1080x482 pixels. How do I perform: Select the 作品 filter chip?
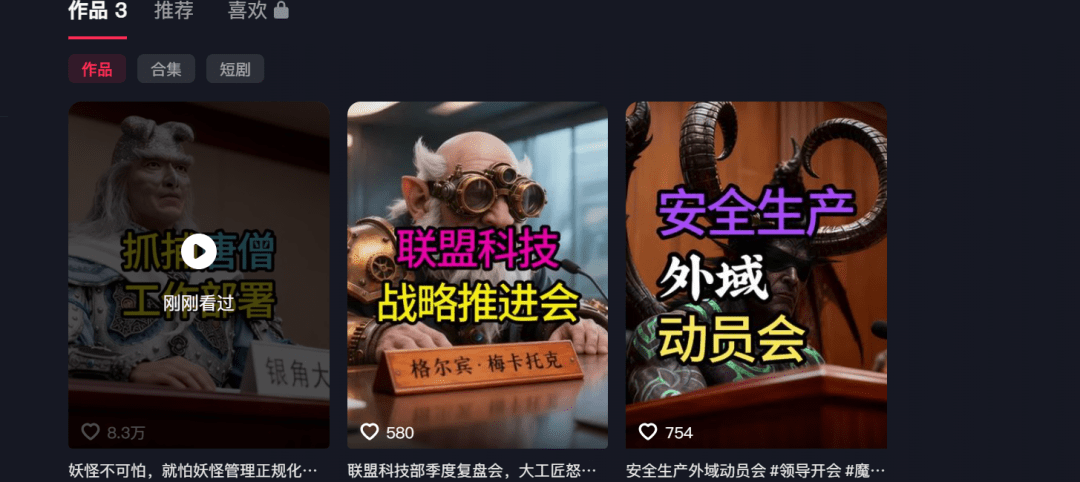[x=97, y=69]
